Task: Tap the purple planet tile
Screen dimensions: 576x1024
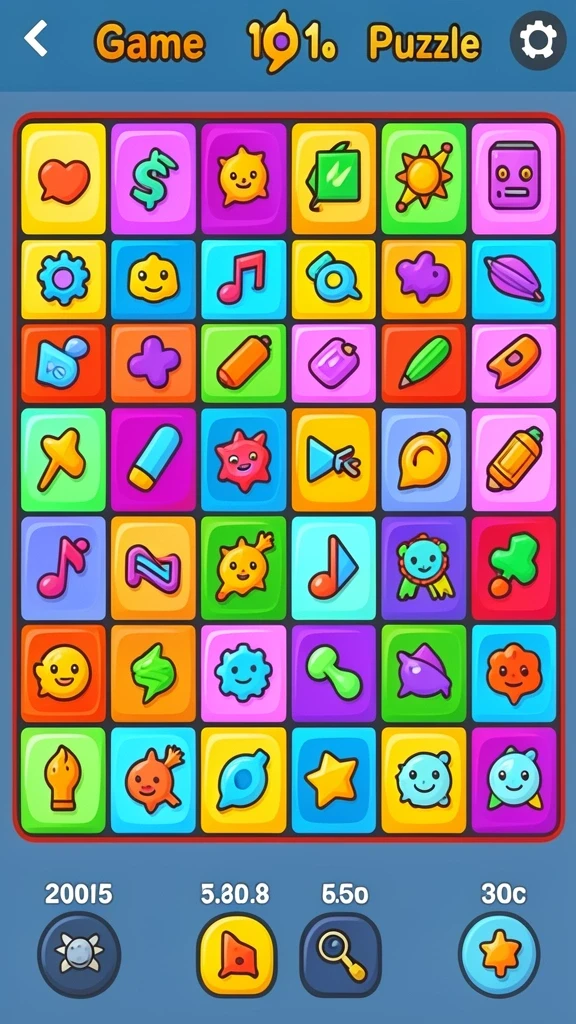Action: pos(514,280)
